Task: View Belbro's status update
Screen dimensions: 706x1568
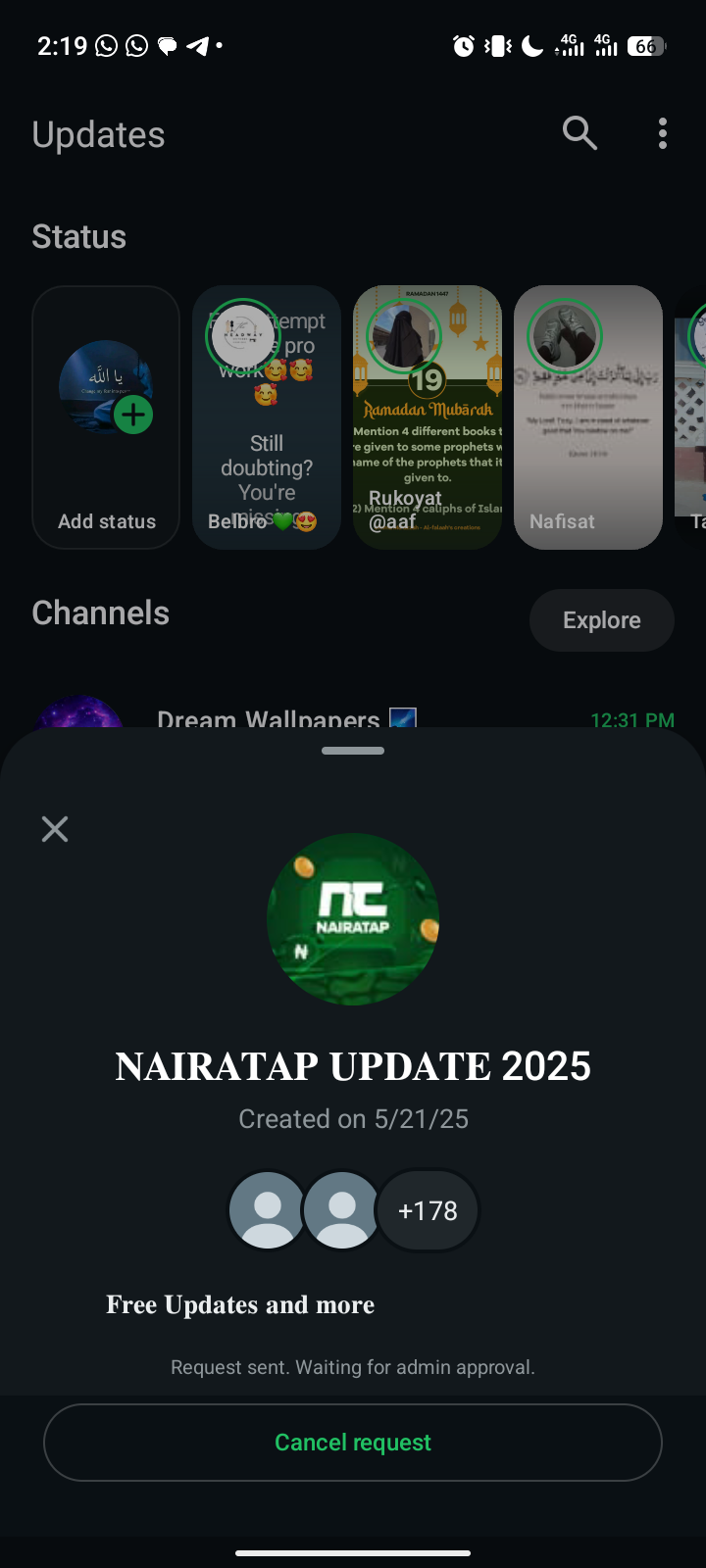Action: (x=267, y=417)
